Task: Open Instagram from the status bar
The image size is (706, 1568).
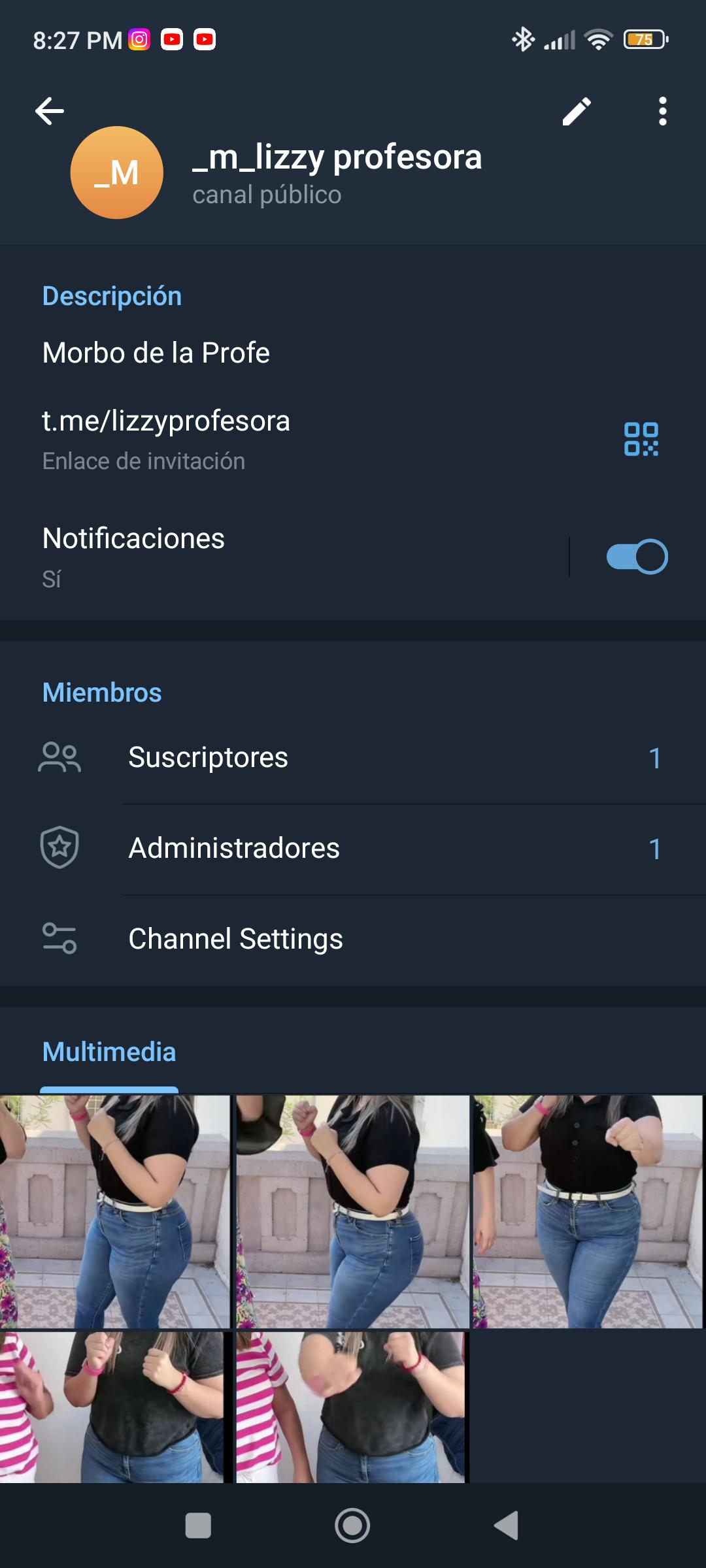Action: coord(139,41)
